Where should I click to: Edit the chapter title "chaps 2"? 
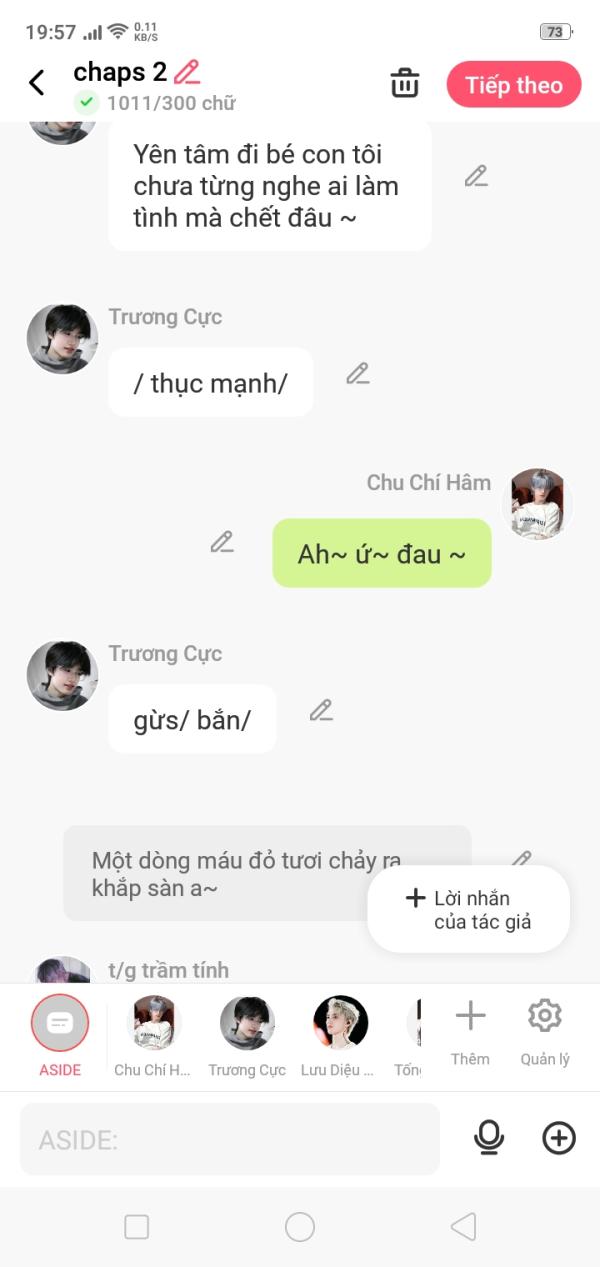tap(187, 72)
